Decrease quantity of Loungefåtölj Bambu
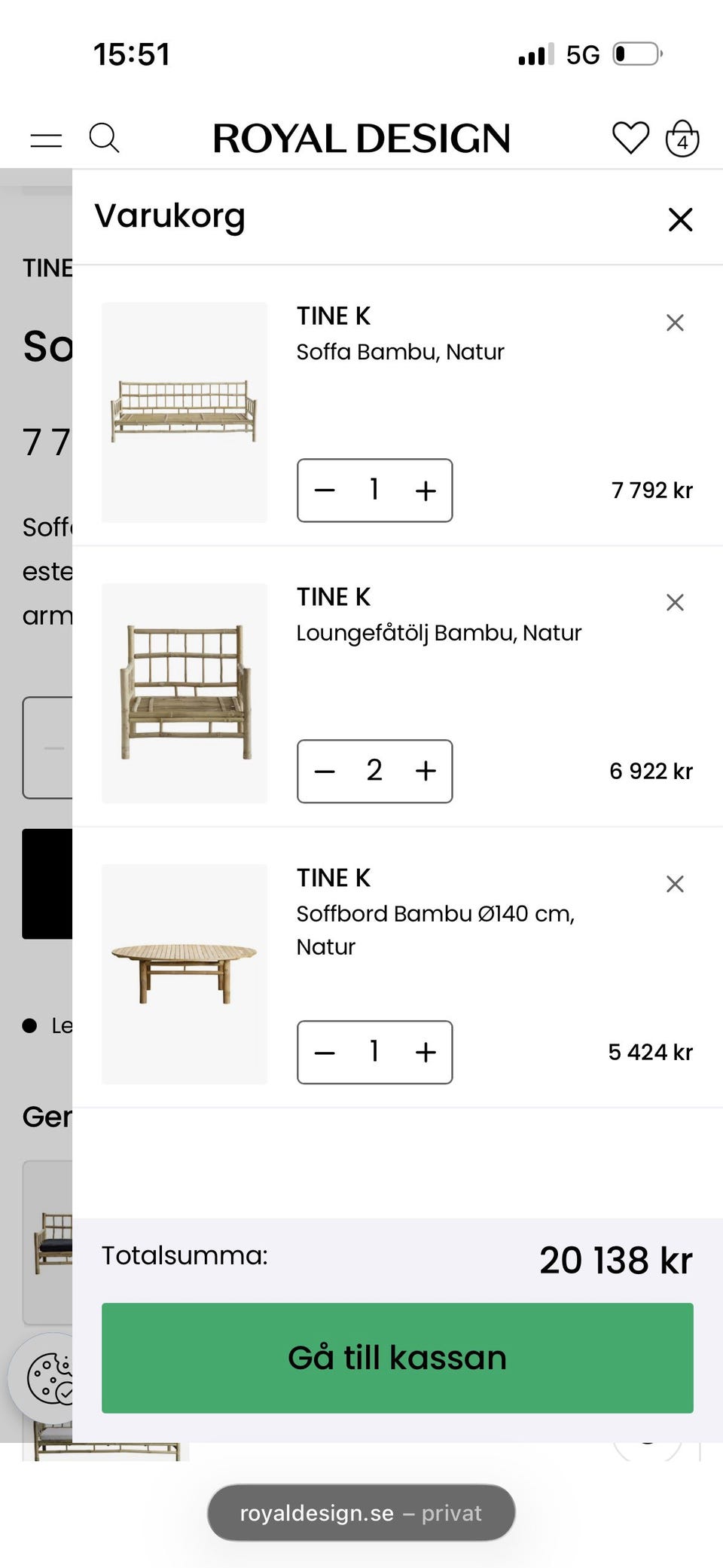Viewport: 723px width, 1568px height. coord(324,771)
